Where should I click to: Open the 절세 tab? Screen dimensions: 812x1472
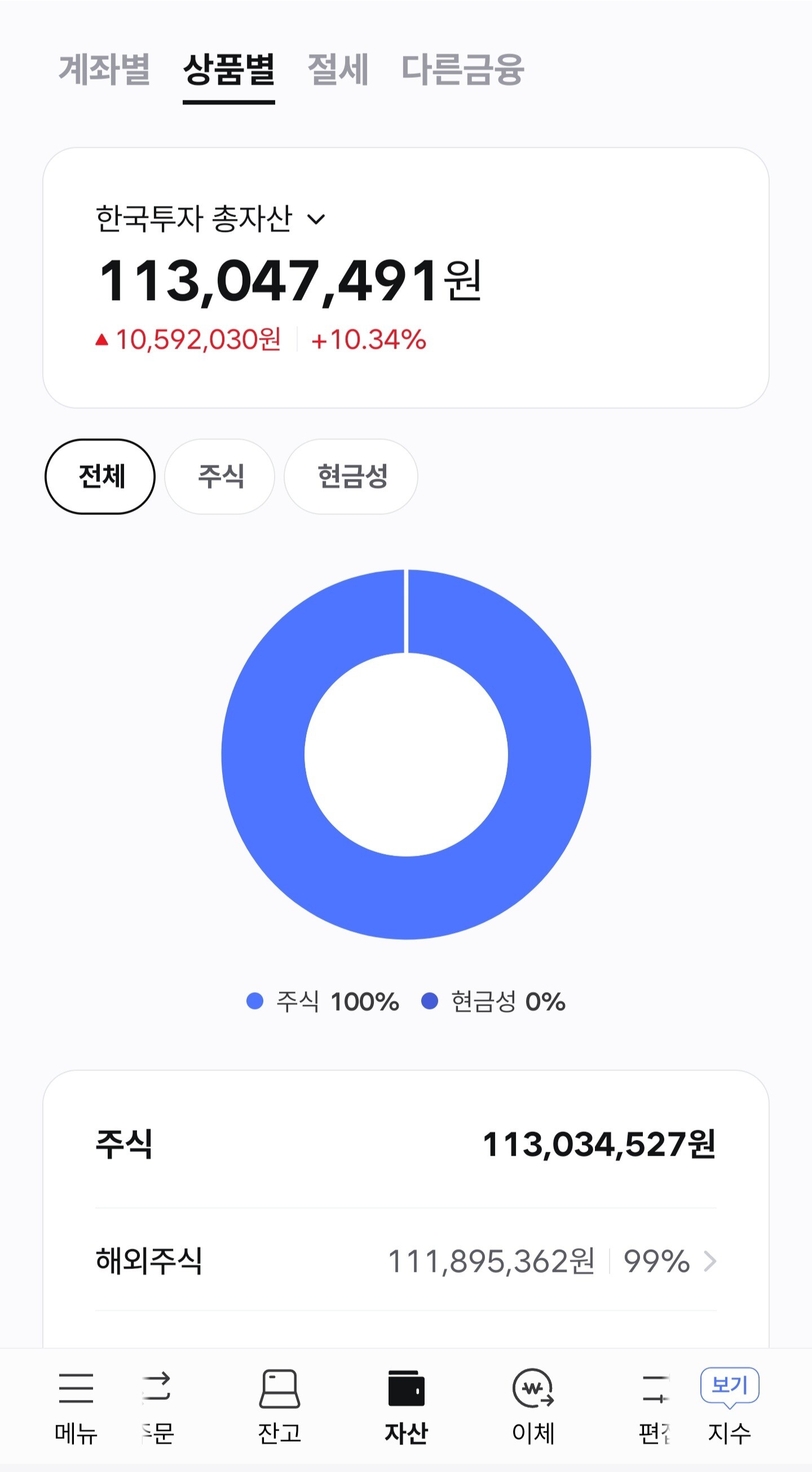pos(338,70)
